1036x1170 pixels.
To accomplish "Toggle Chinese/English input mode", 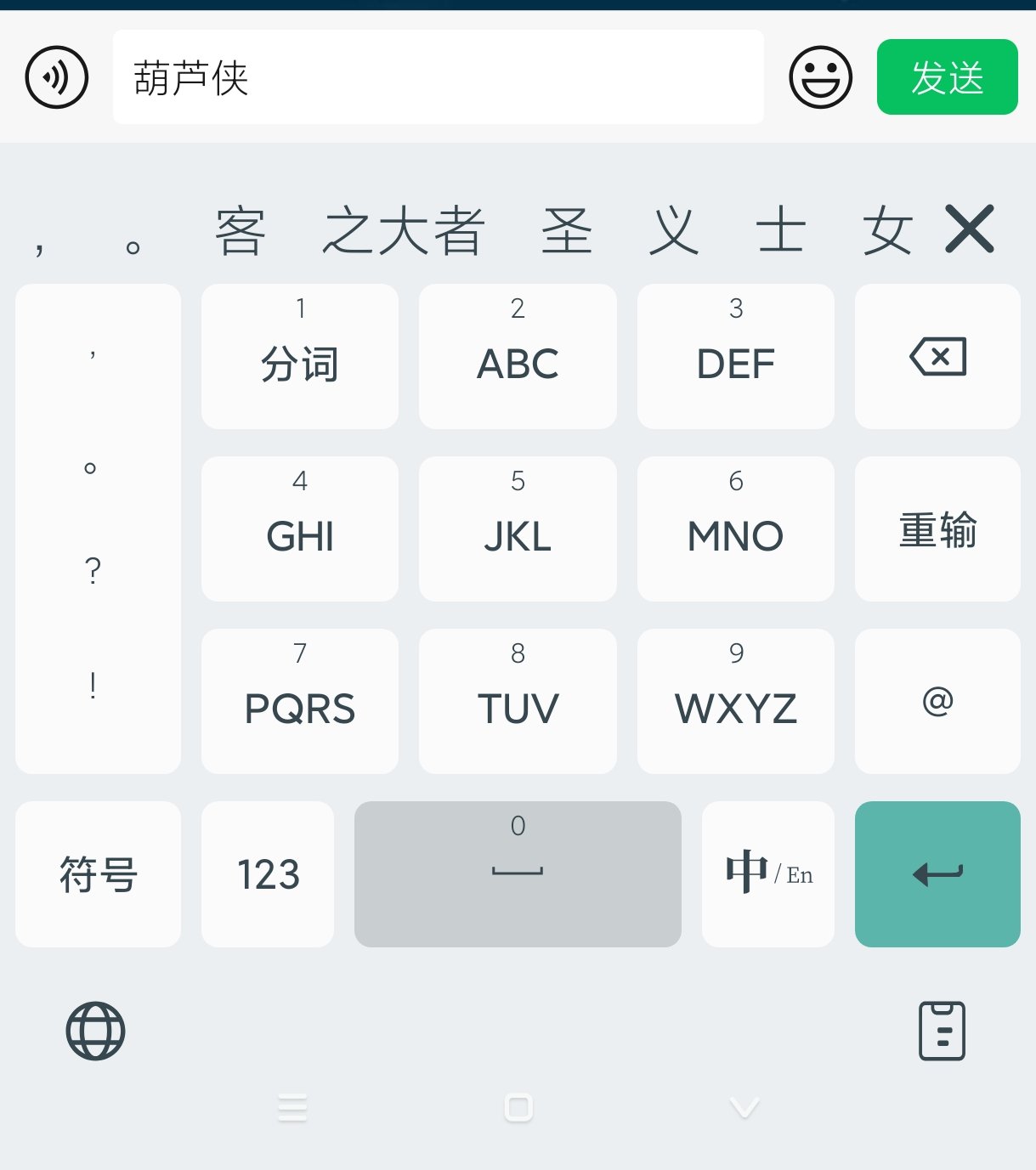I will pyautogui.click(x=768, y=874).
